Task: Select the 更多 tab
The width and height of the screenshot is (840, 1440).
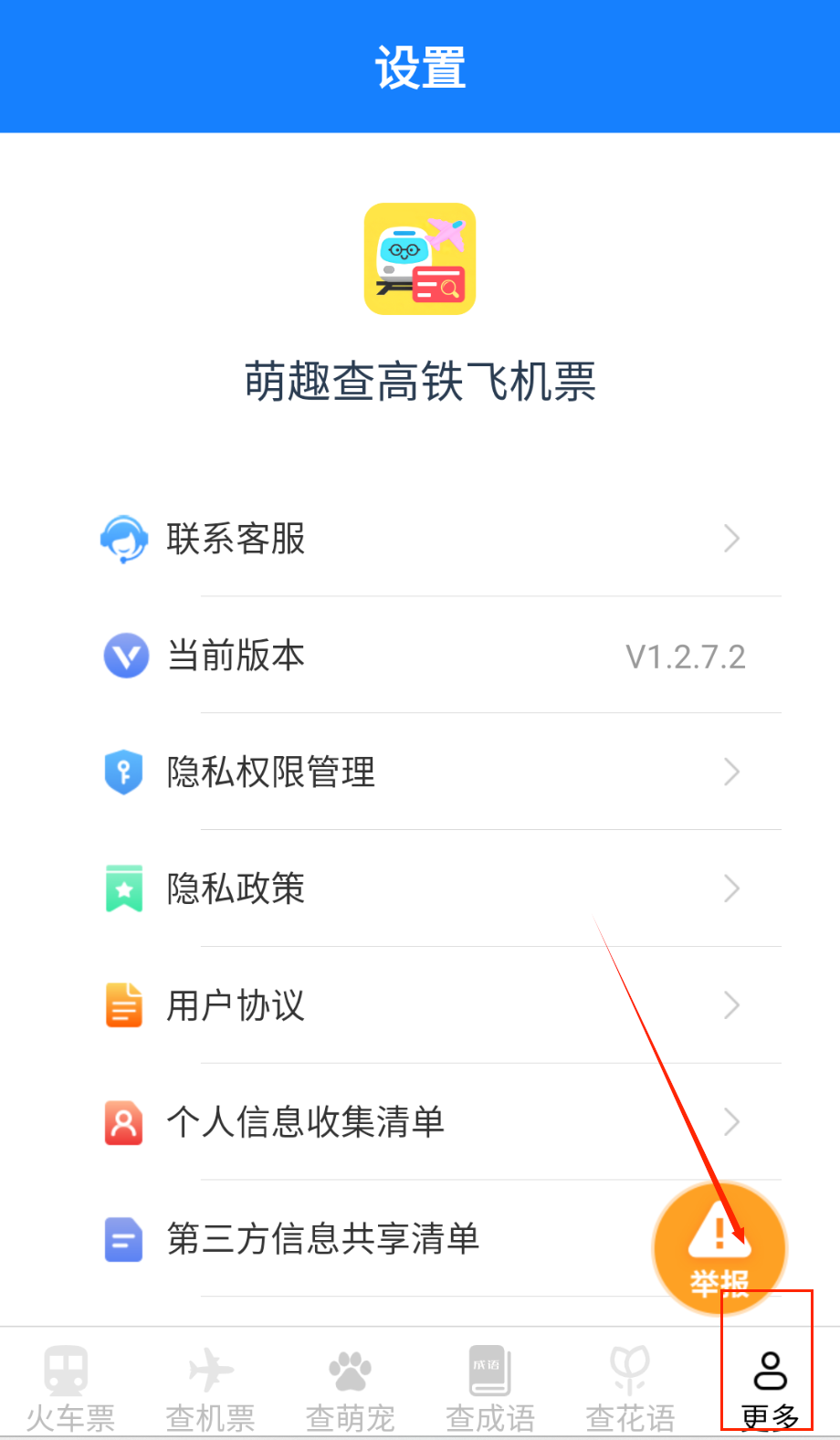Action: (770, 1388)
